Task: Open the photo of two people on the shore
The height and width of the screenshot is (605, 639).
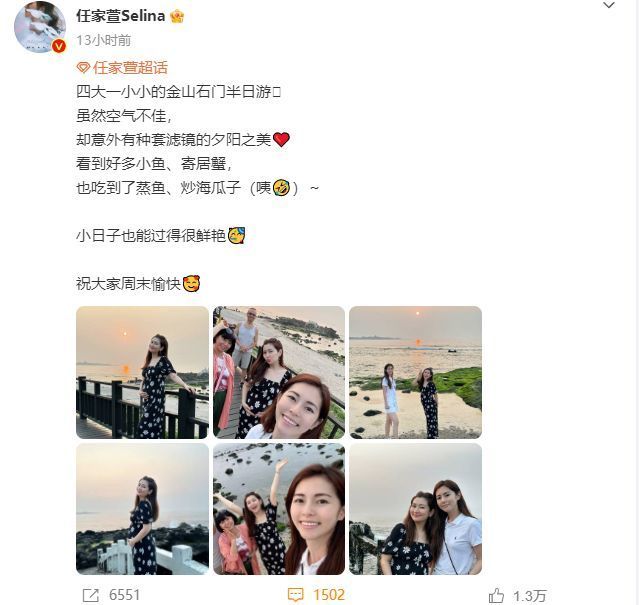Action: tap(415, 372)
